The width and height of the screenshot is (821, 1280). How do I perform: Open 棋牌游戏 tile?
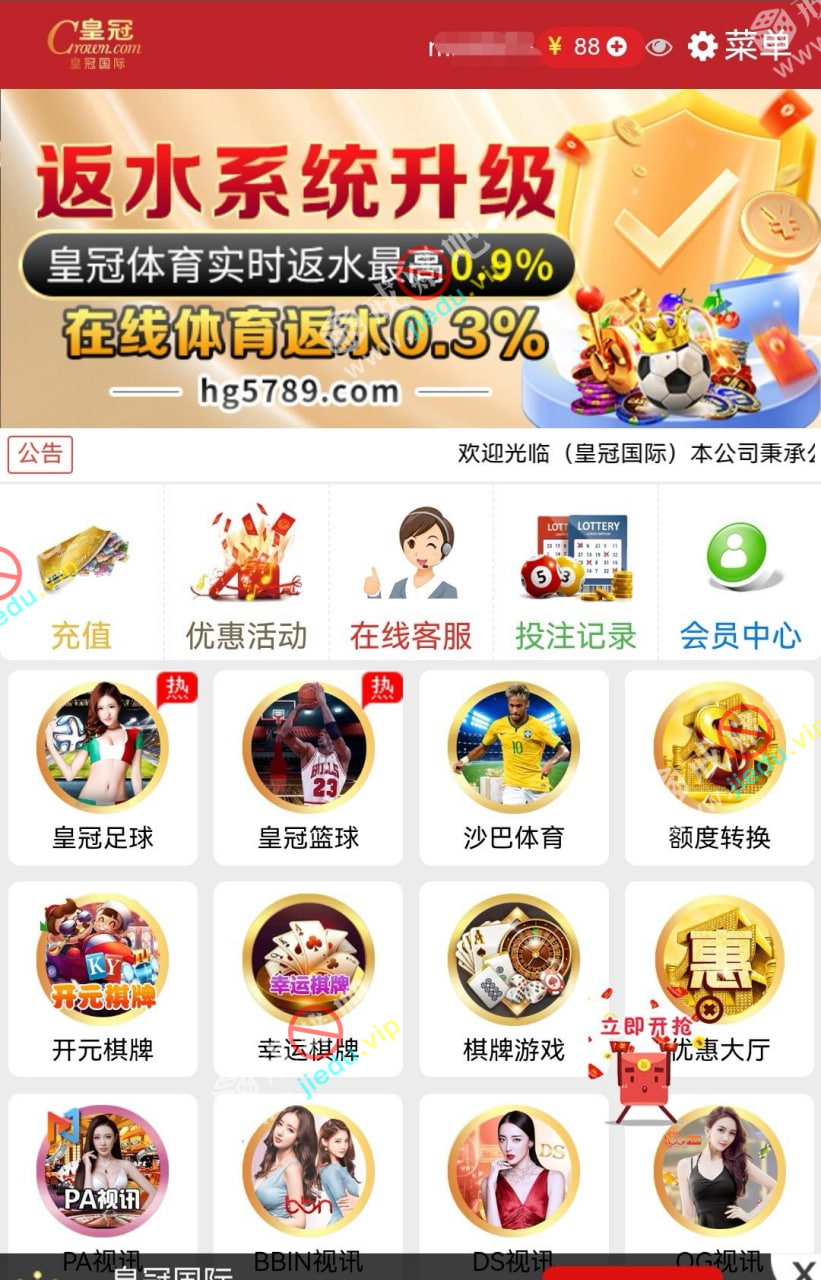(x=514, y=977)
